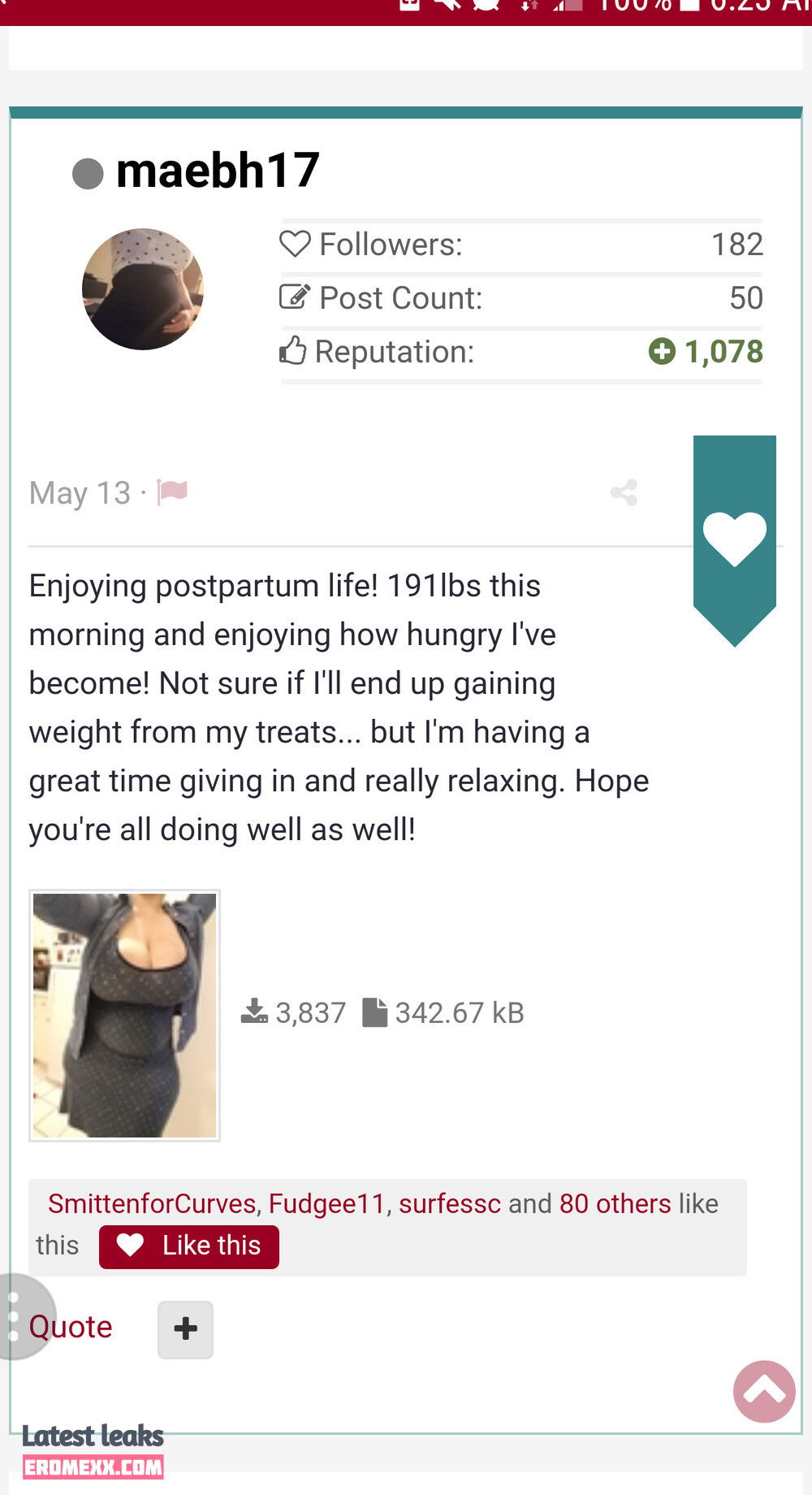Tap the plus multi-quote button

(185, 1329)
